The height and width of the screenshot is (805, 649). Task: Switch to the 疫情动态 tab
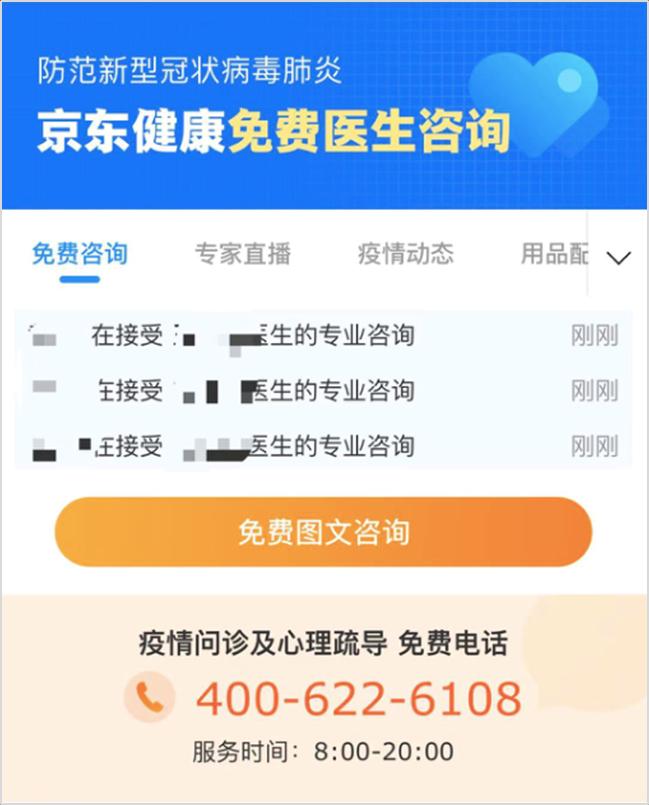[x=405, y=254]
